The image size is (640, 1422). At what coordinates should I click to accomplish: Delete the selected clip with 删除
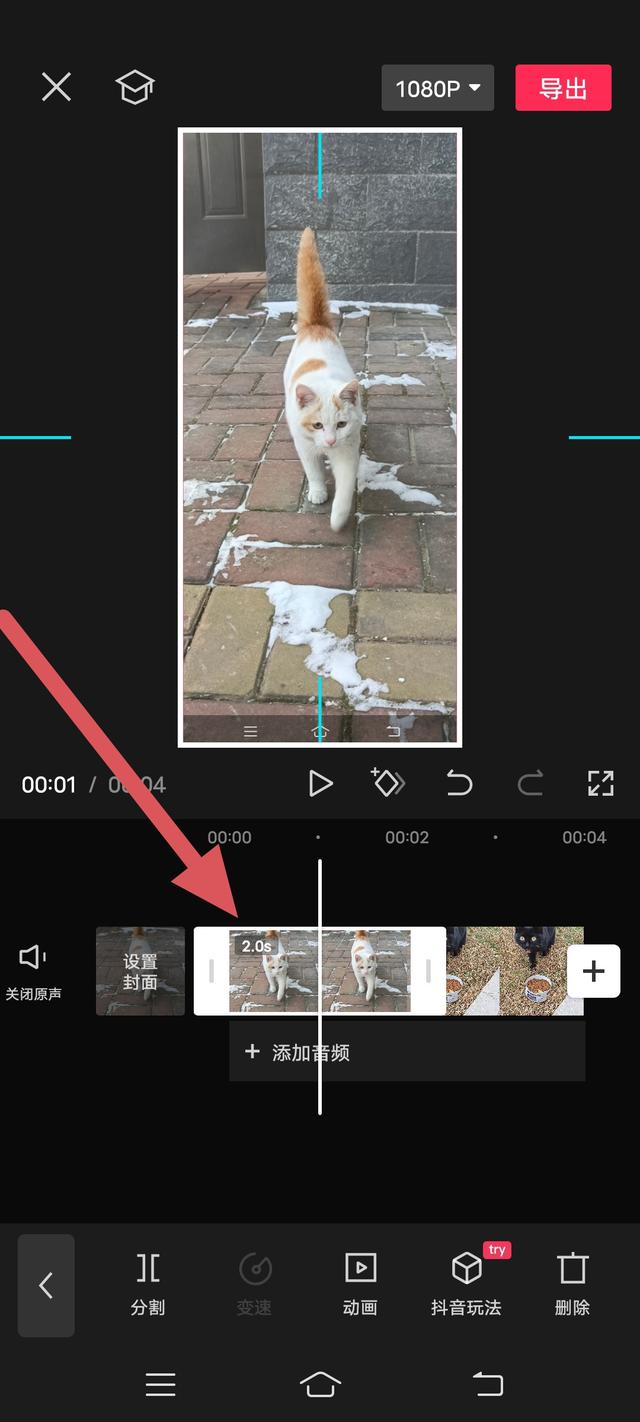572,1284
